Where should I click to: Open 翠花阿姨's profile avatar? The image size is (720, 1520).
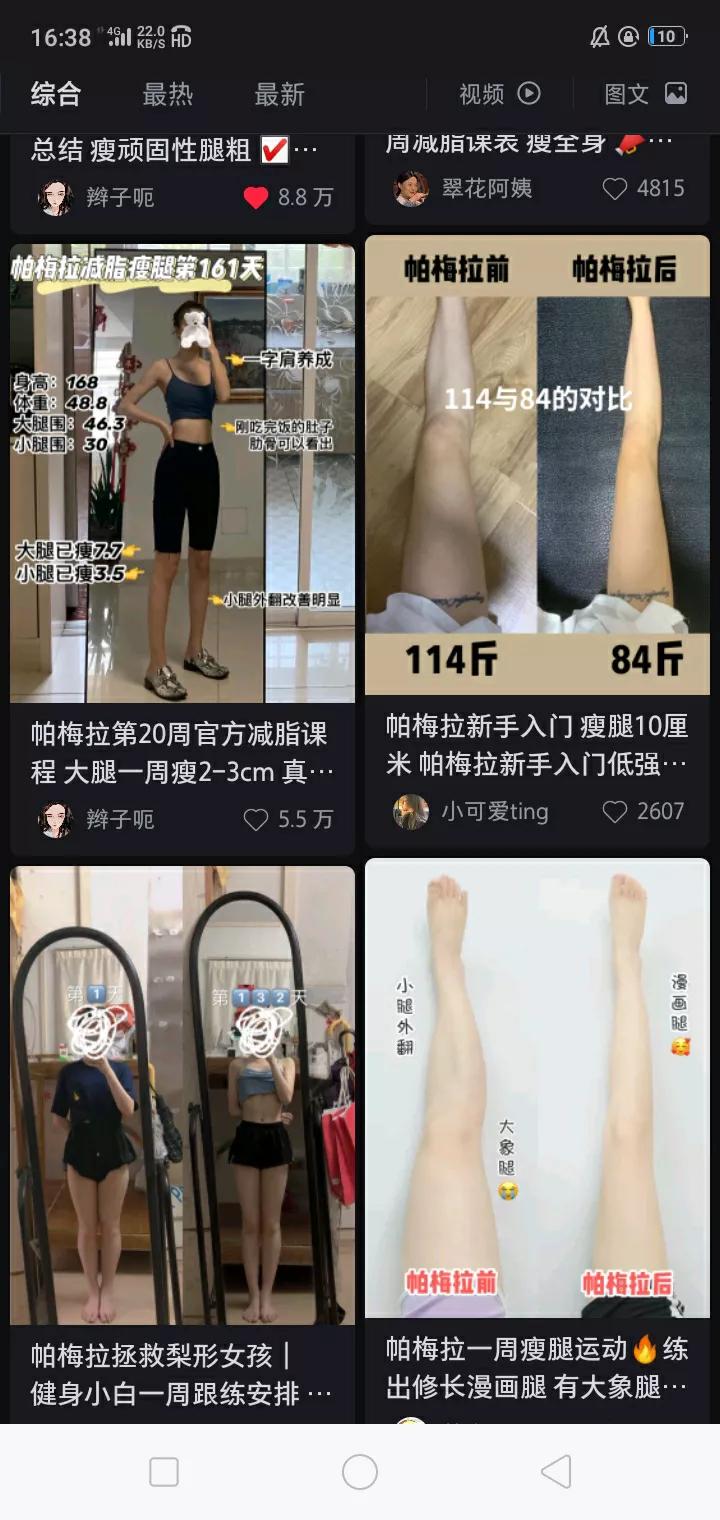point(411,189)
